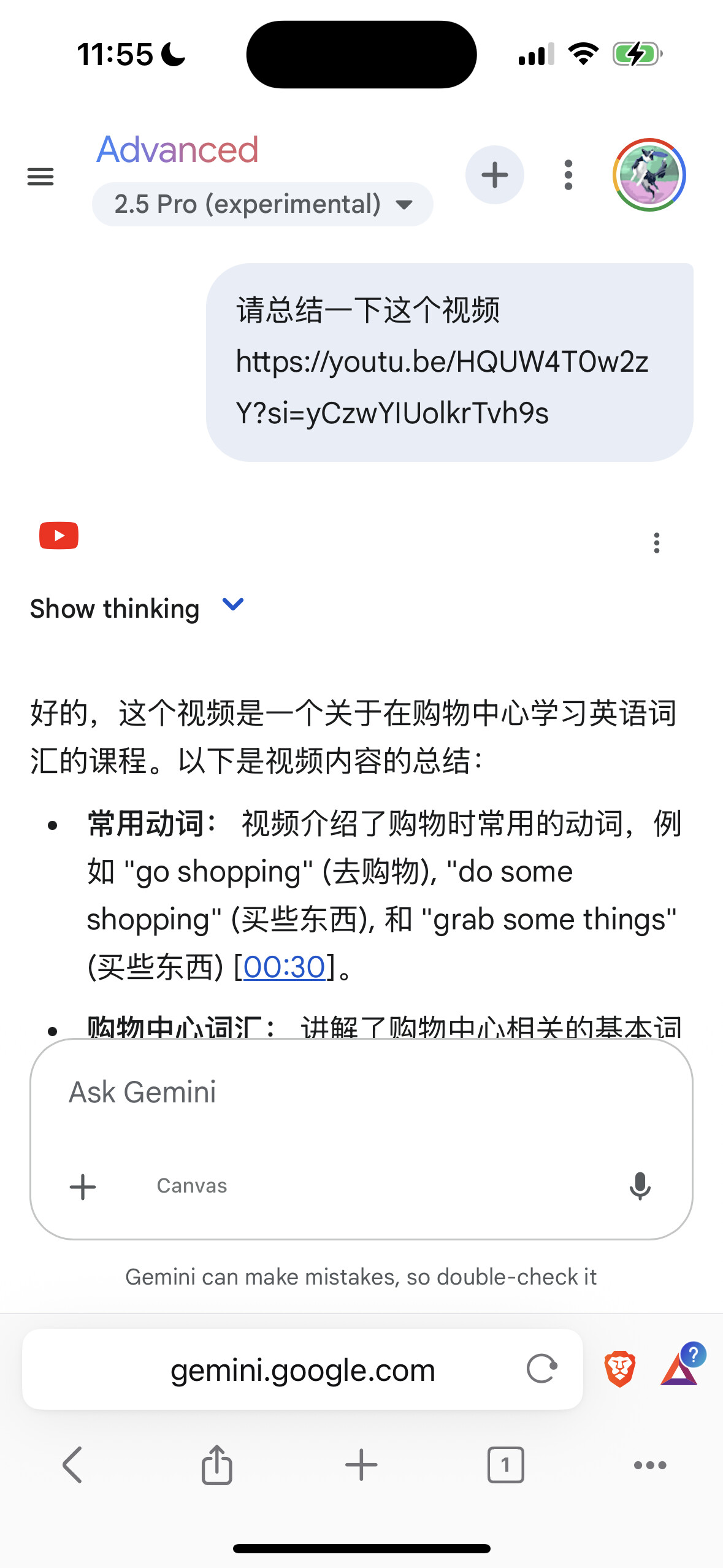723x1568 pixels.
Task: Start a new chat with plus button
Action: point(494,175)
